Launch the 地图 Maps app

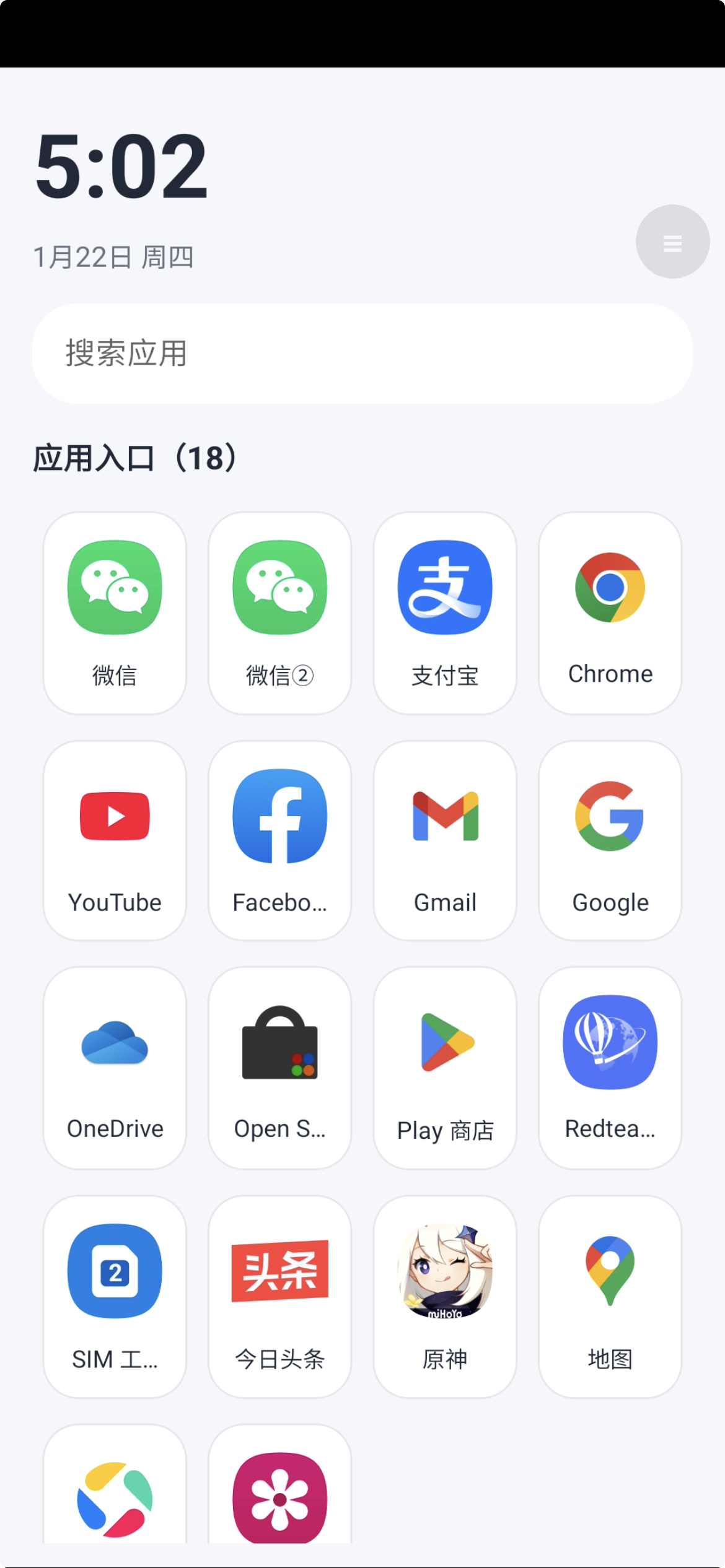[x=610, y=1294]
